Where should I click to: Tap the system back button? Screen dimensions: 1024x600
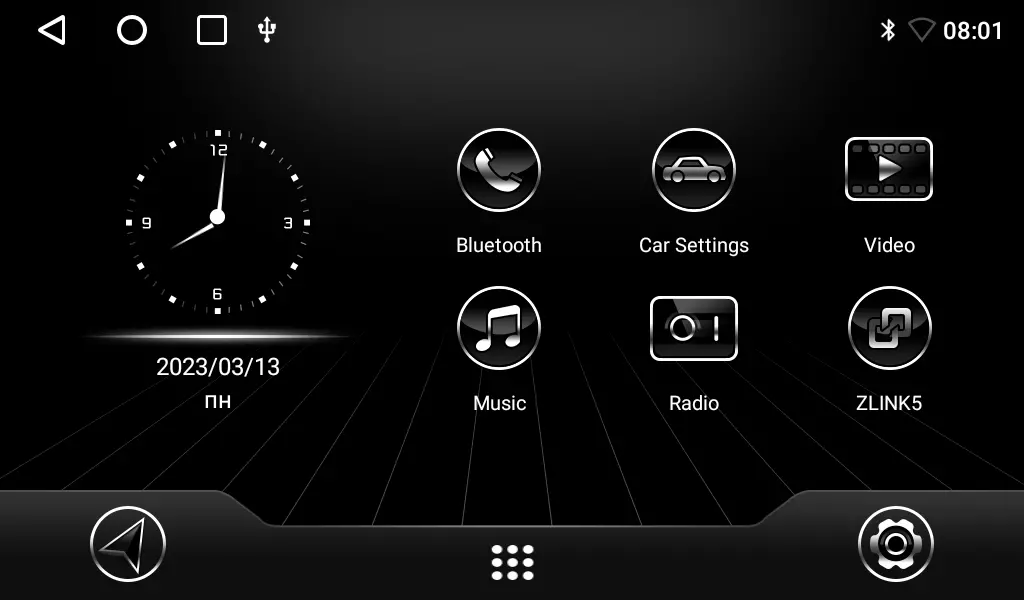(51, 30)
